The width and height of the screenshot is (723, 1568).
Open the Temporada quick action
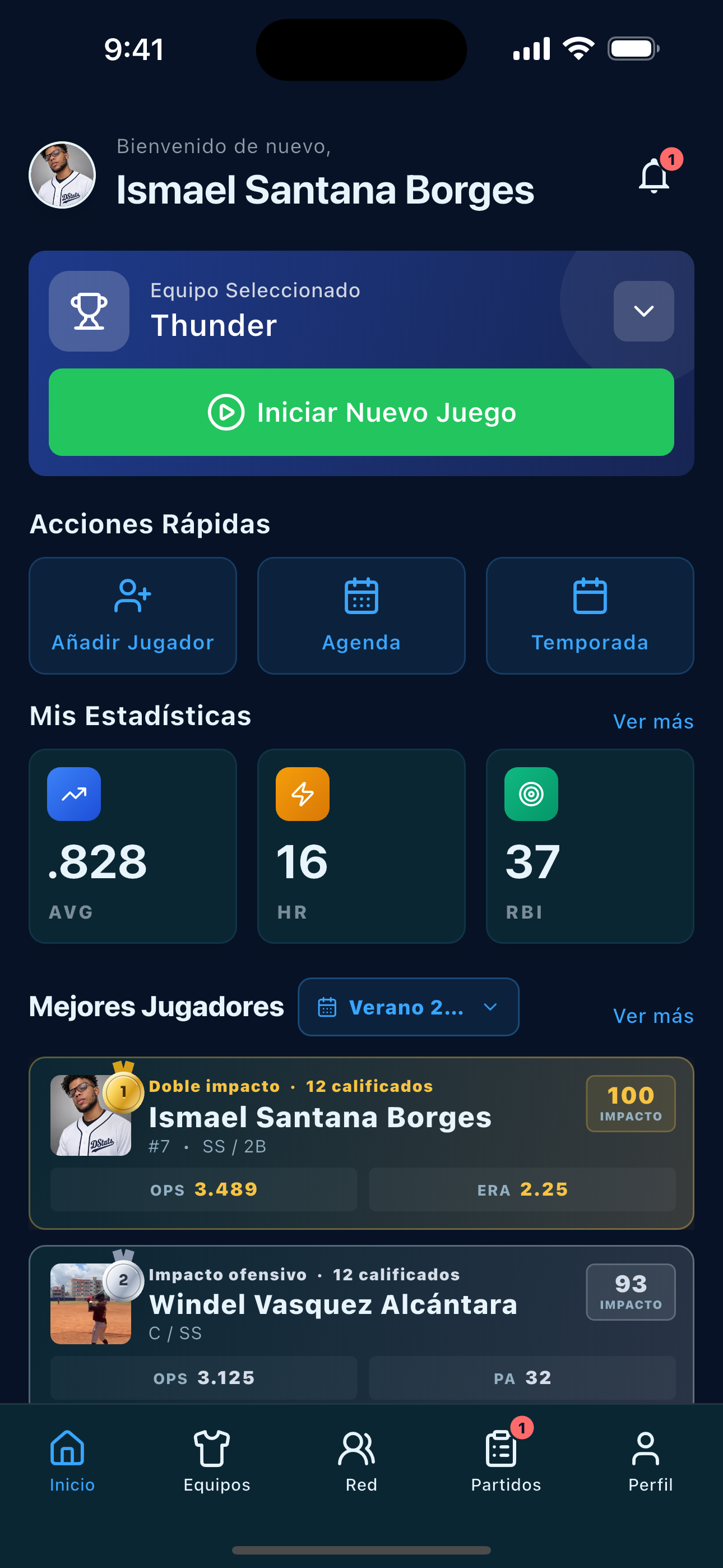coord(590,615)
